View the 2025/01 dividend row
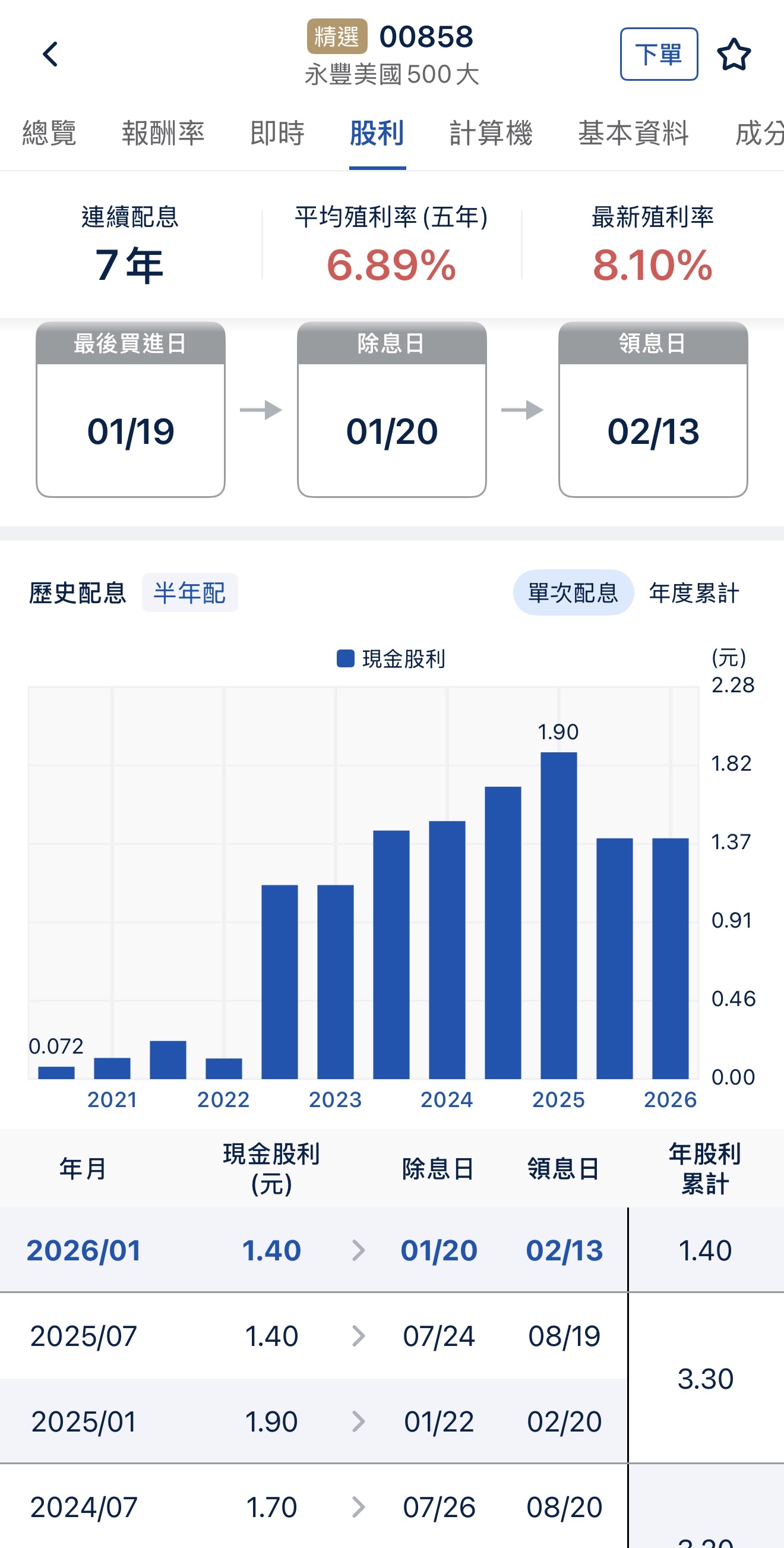The width and height of the screenshot is (784, 1548). [x=358, y=1421]
